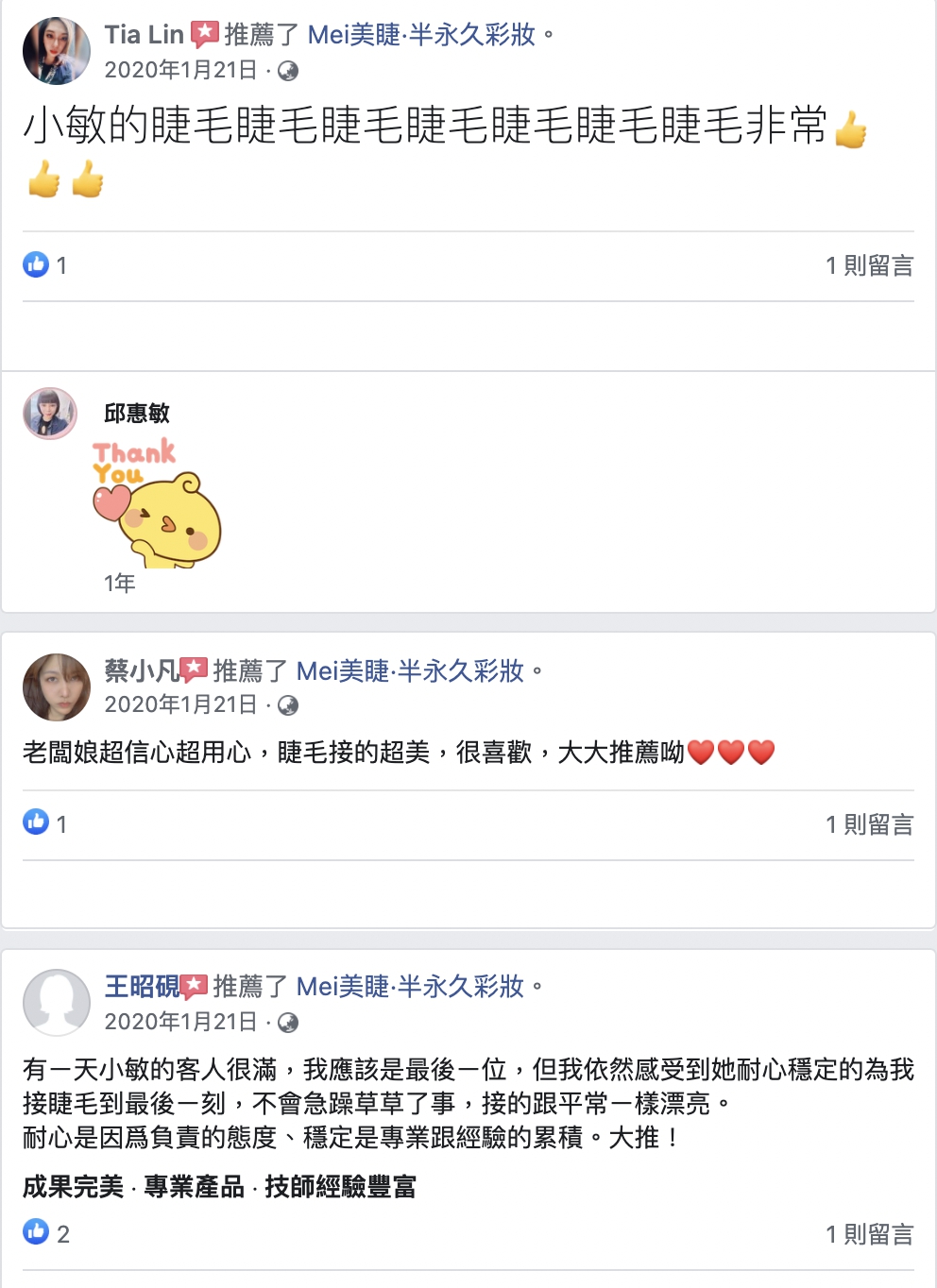Tap 王昭硯's default avatar
The image size is (937, 1288).
tap(57, 1003)
